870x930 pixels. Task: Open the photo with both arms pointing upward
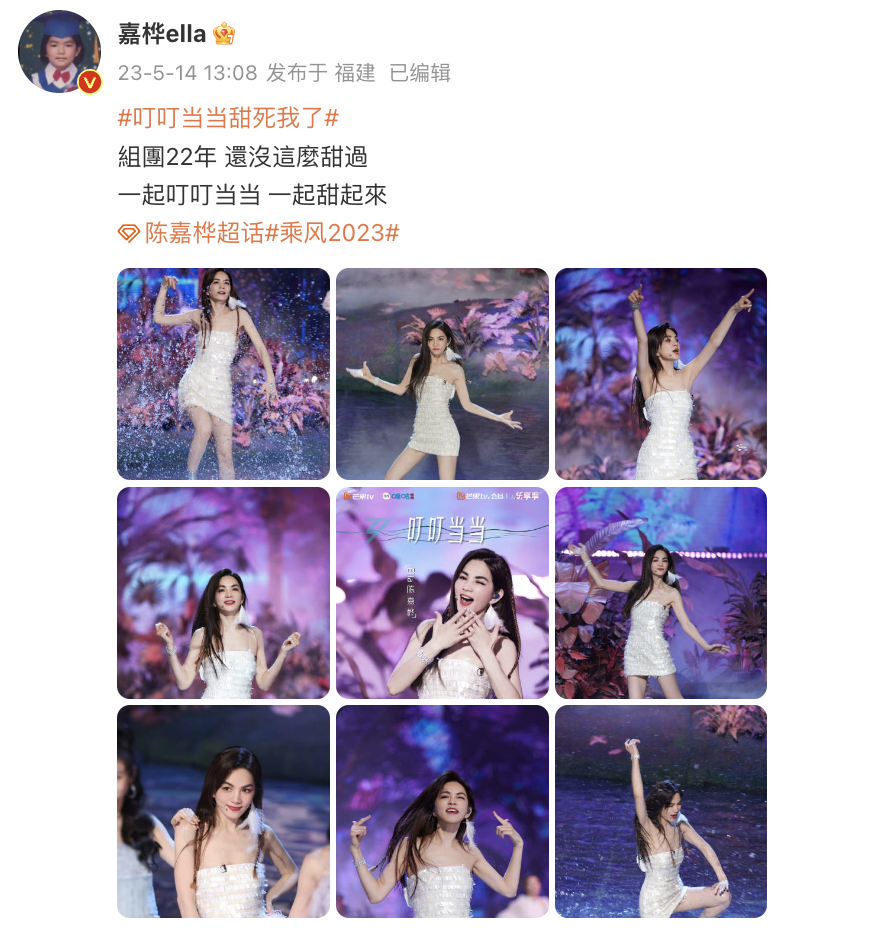[x=661, y=374]
